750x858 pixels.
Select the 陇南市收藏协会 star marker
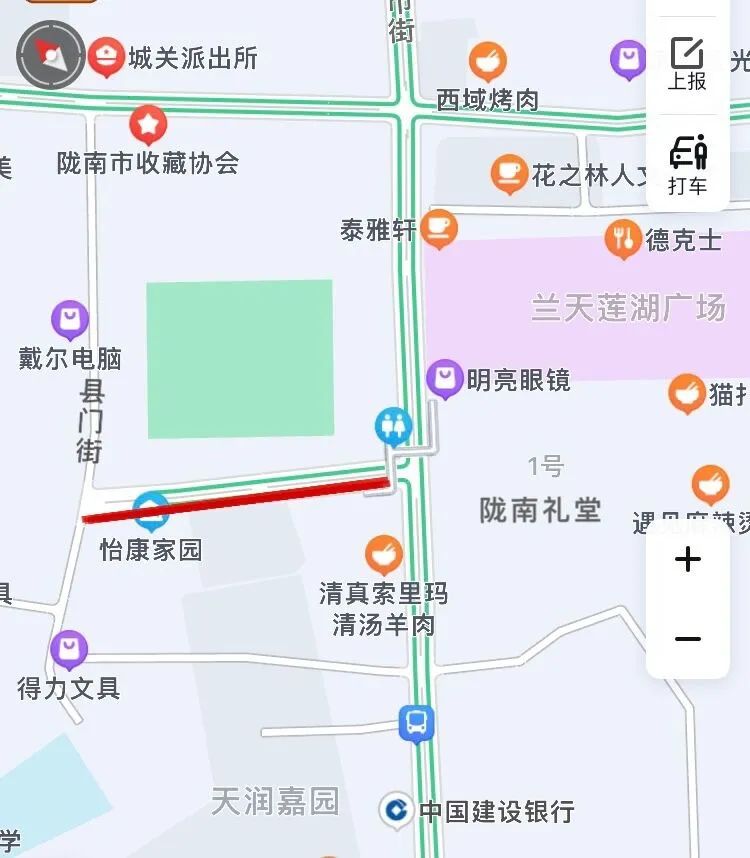point(147,121)
